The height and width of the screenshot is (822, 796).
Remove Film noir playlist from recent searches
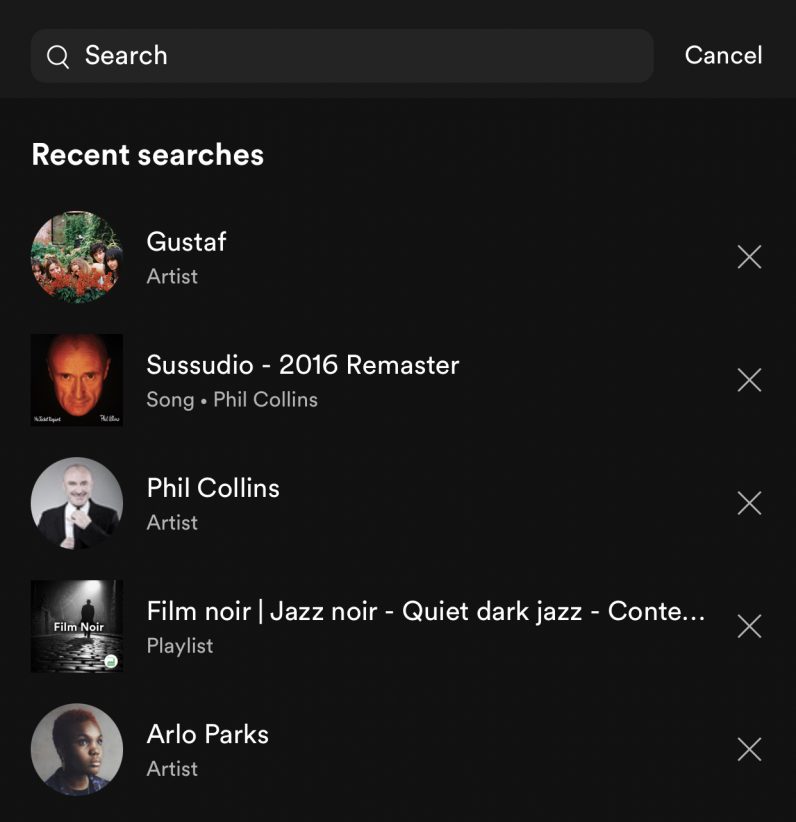749,626
